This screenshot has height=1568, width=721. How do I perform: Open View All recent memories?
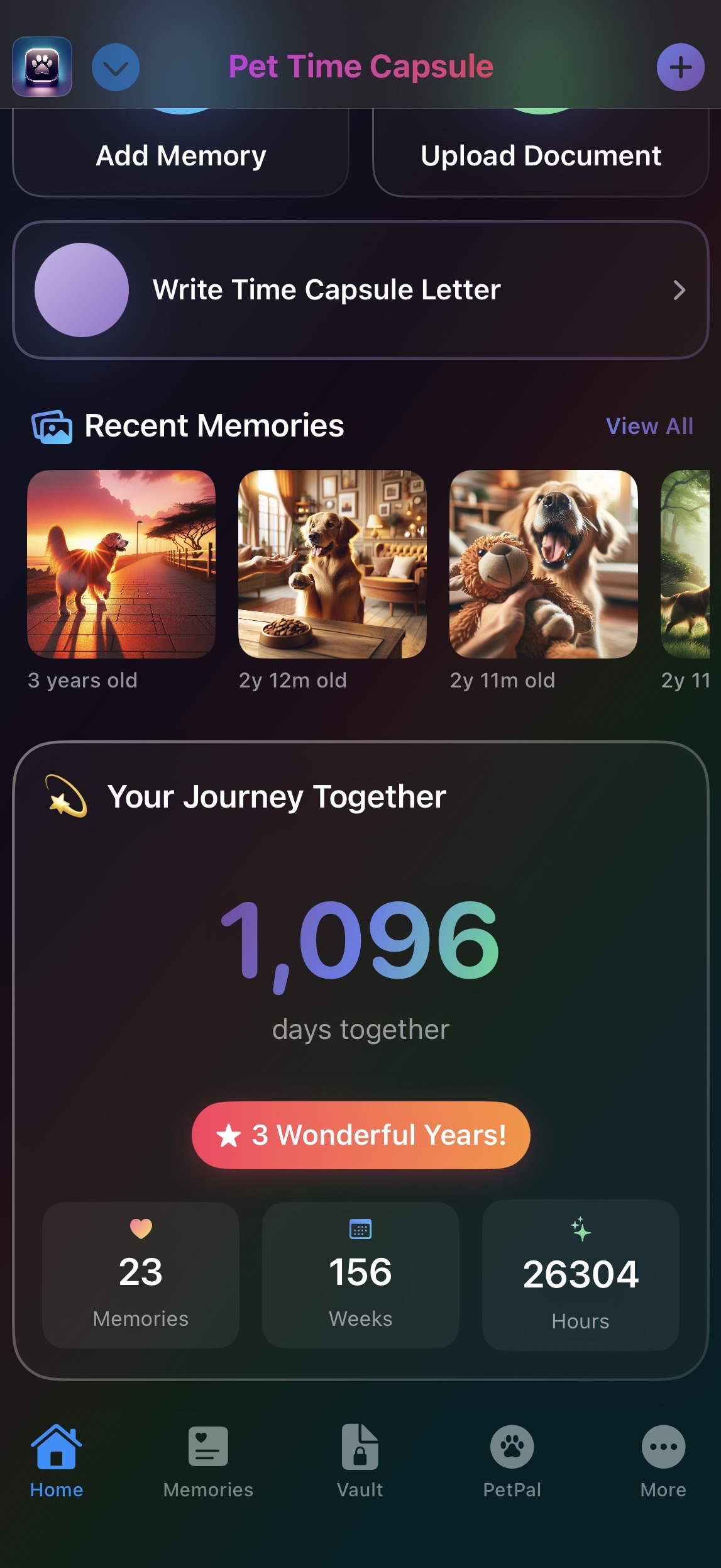(x=649, y=426)
